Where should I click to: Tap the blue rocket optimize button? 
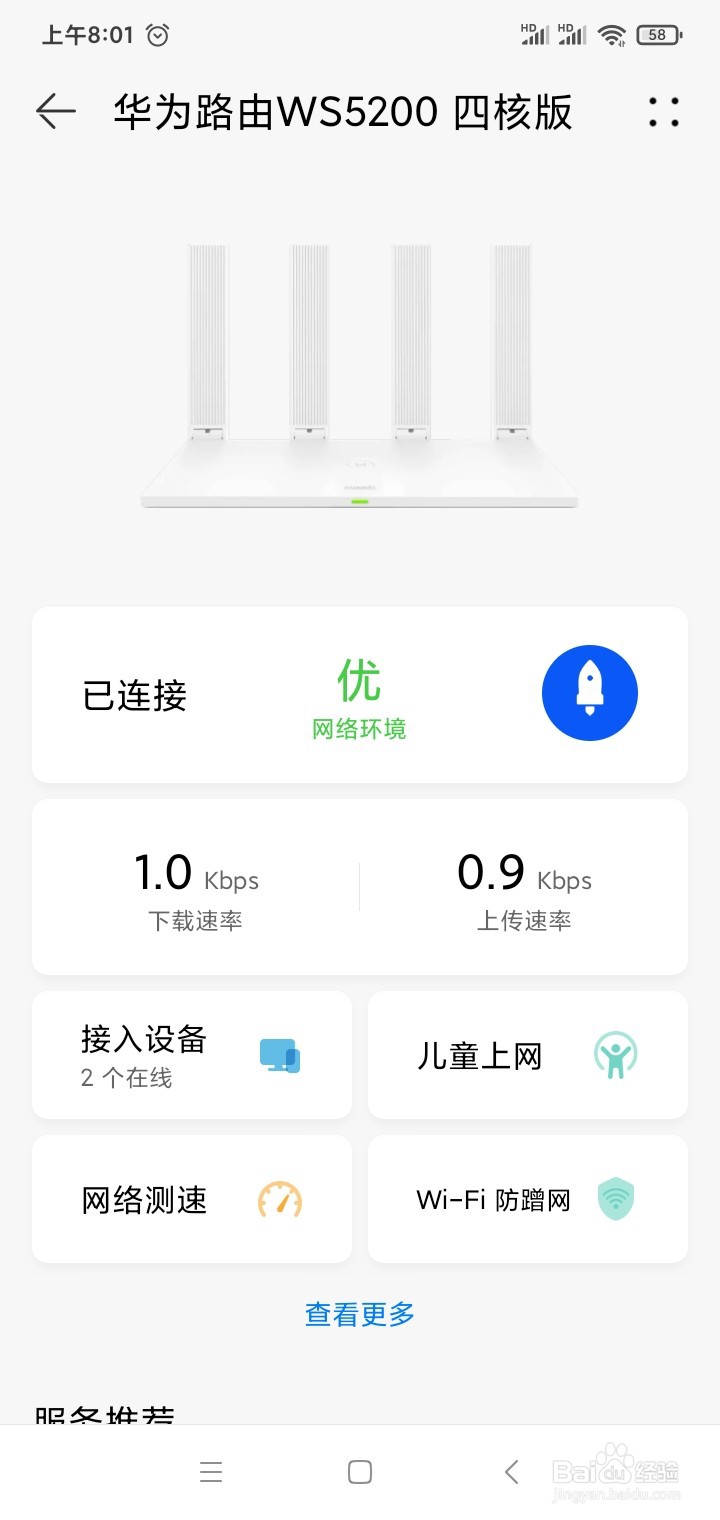589,693
